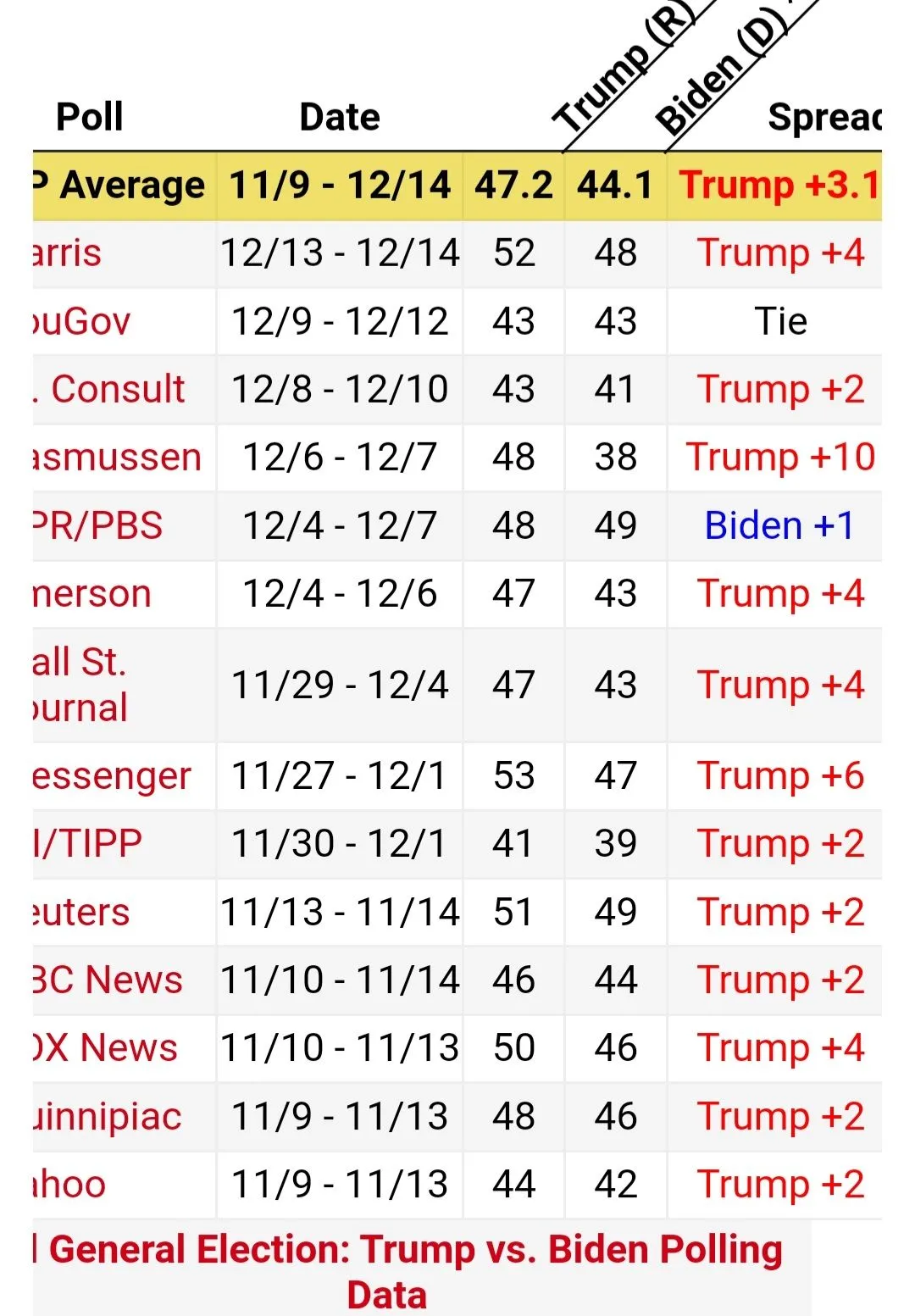
Task: Open the I&I/TIPP poll link
Action: coord(87,844)
